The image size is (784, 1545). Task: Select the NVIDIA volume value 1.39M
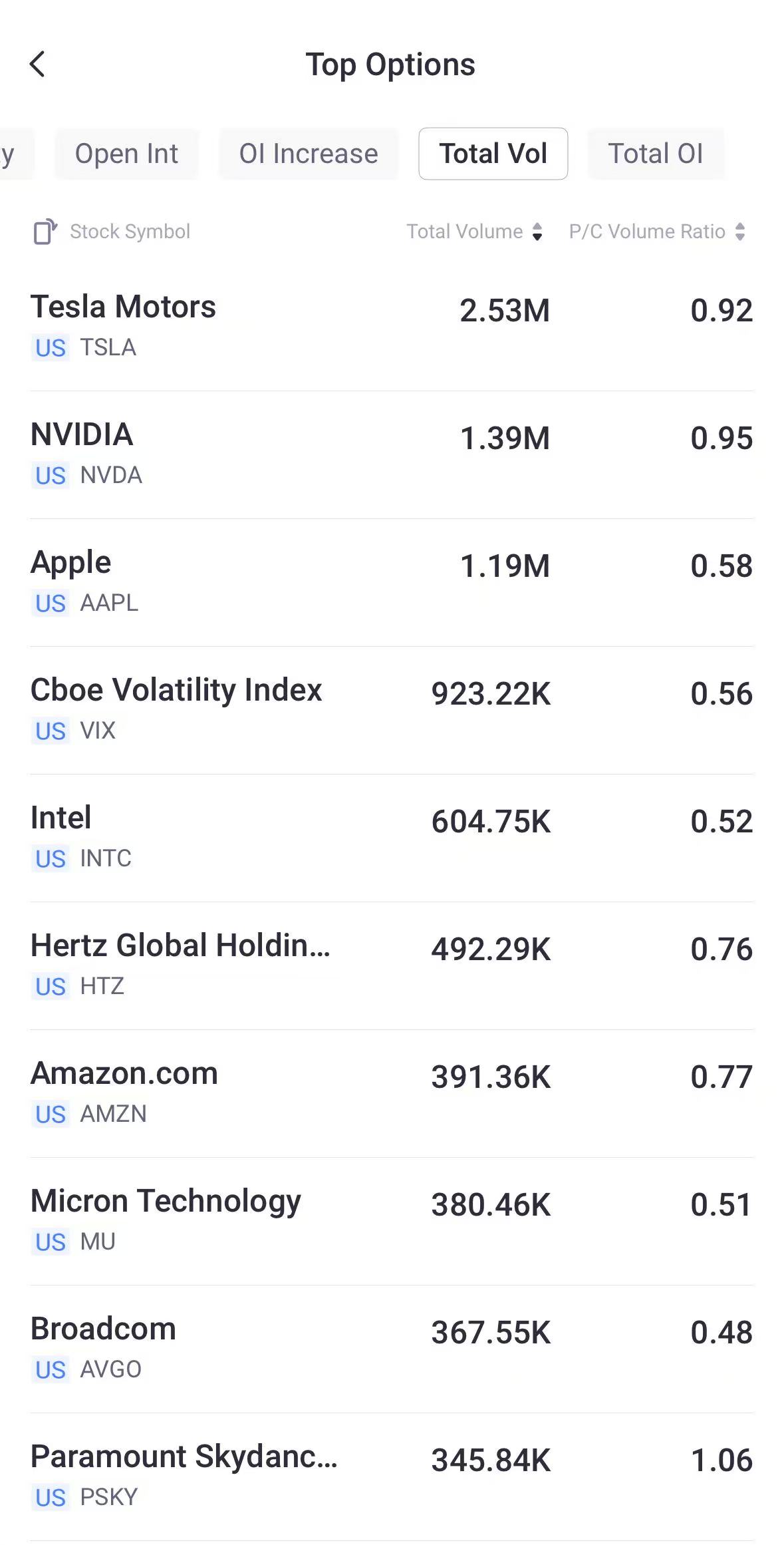pyautogui.click(x=505, y=438)
